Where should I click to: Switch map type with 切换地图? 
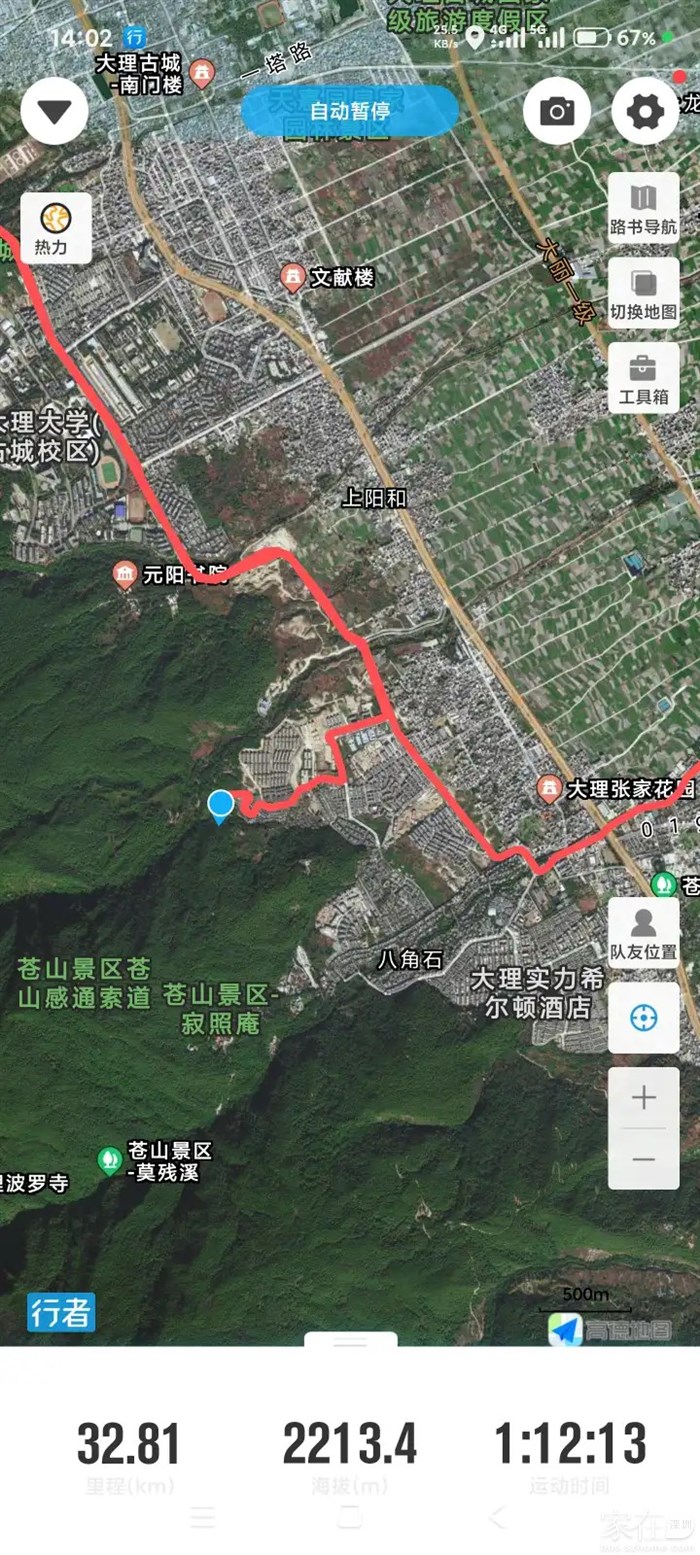click(x=644, y=293)
